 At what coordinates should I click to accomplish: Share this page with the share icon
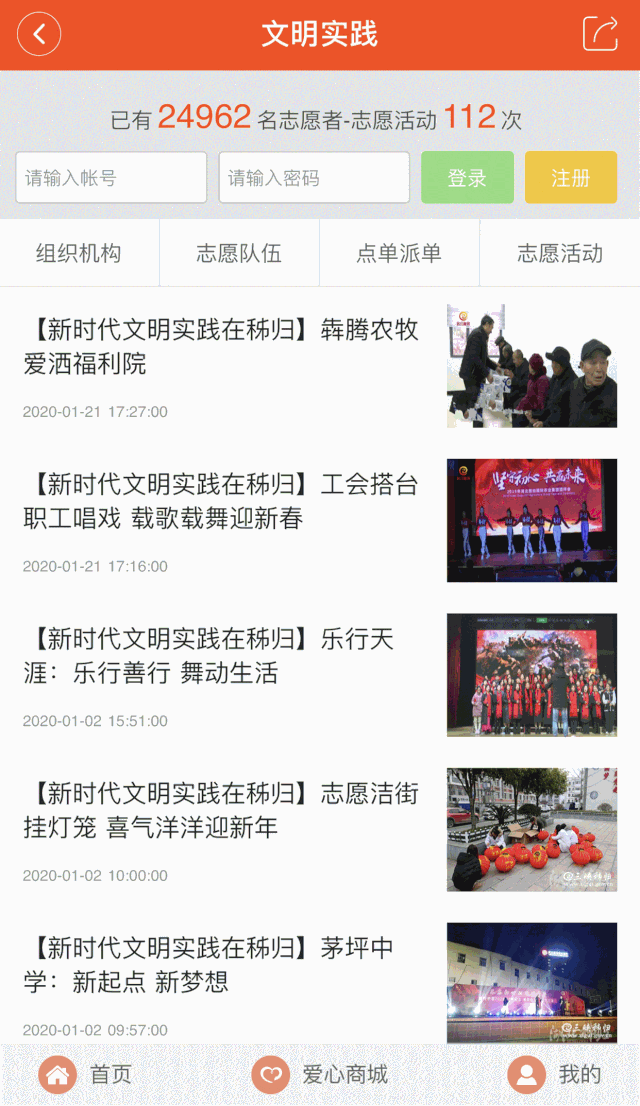tap(600, 34)
